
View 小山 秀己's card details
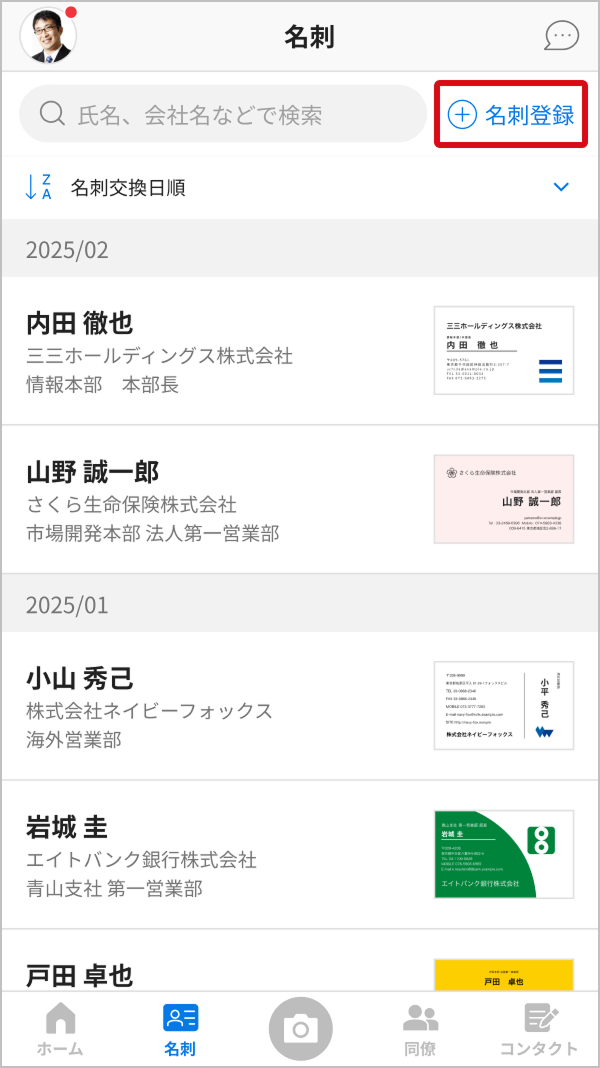click(300, 706)
